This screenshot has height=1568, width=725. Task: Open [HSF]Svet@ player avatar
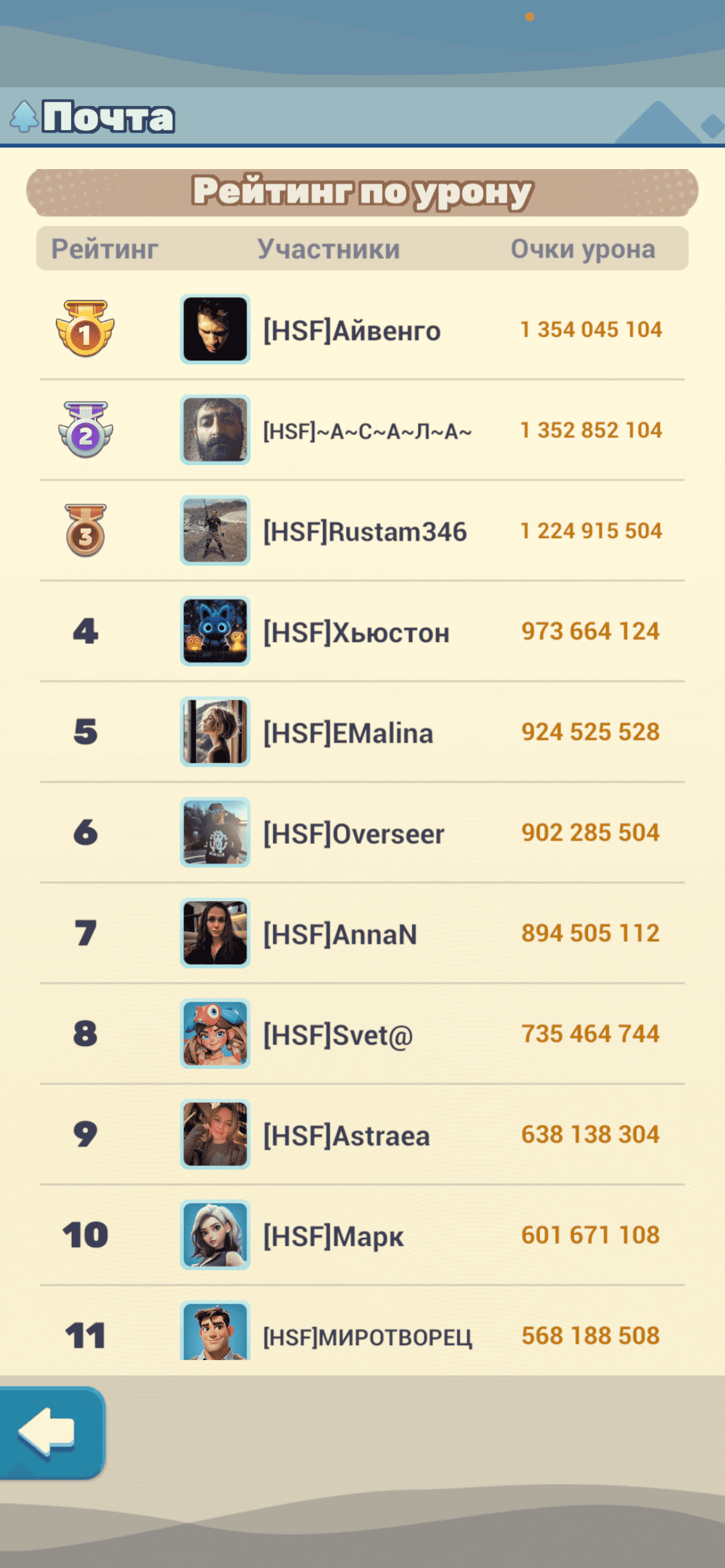click(x=215, y=1034)
